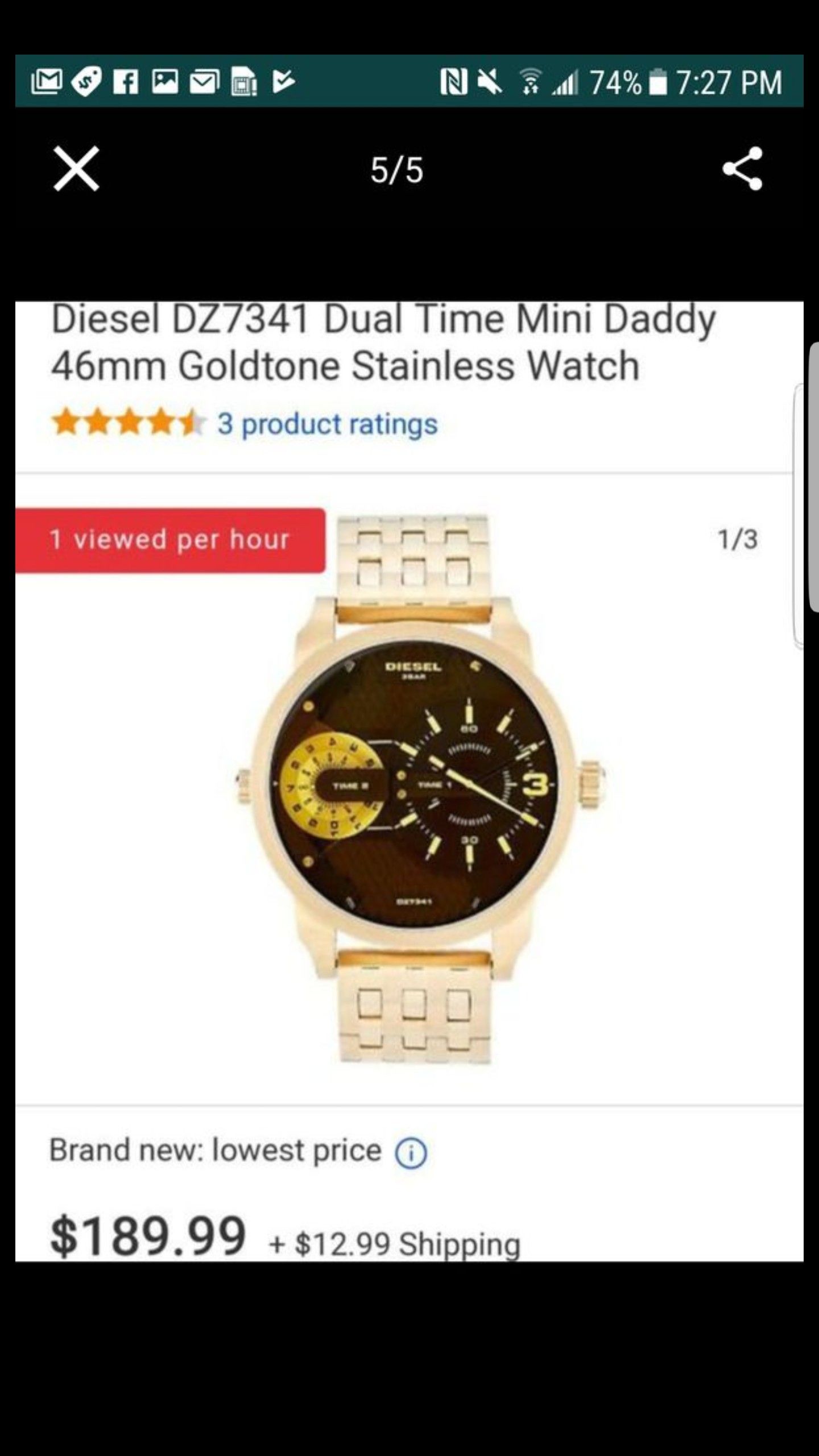Open the email notification icon
Image resolution: width=819 pixels, height=1456 pixels.
pyautogui.click(x=205, y=81)
